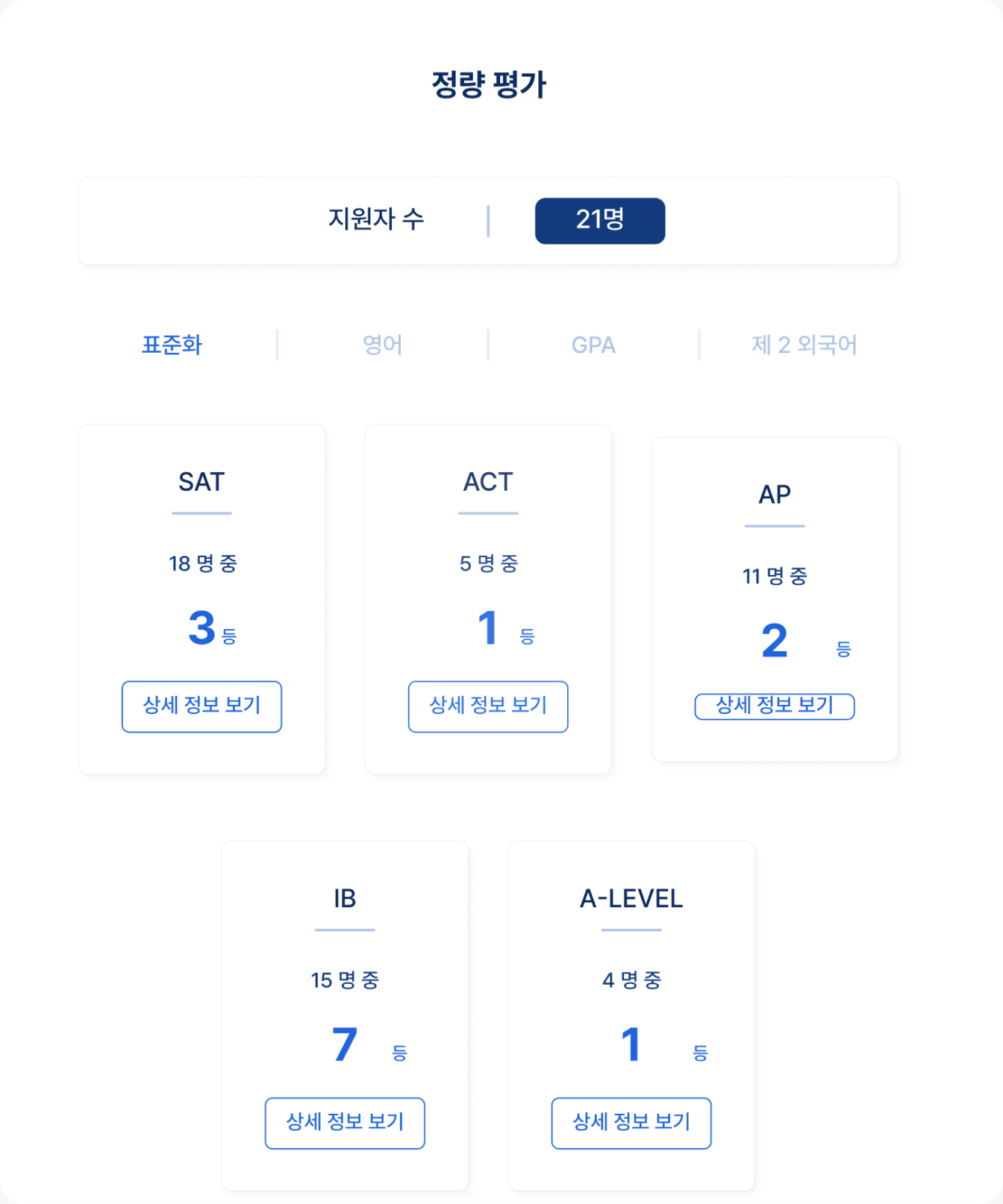Image resolution: width=1003 pixels, height=1204 pixels.
Task: Click the 정량 평가 heading
Action: pyautogui.click(x=491, y=84)
